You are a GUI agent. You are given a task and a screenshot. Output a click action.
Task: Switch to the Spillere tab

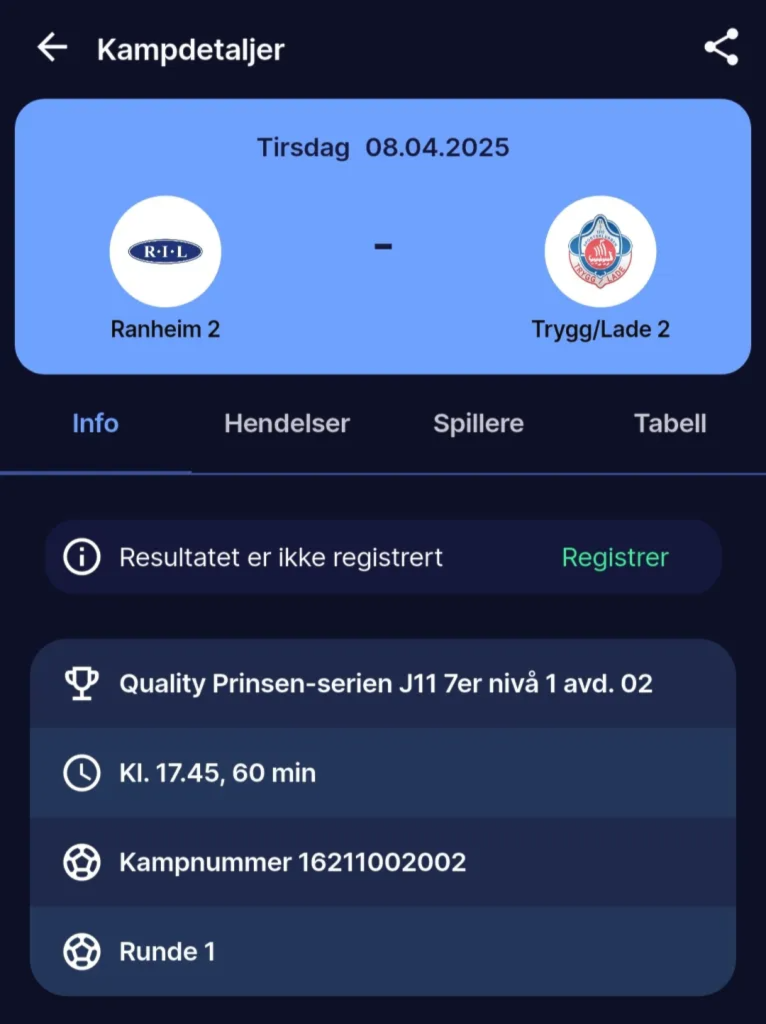click(x=478, y=424)
